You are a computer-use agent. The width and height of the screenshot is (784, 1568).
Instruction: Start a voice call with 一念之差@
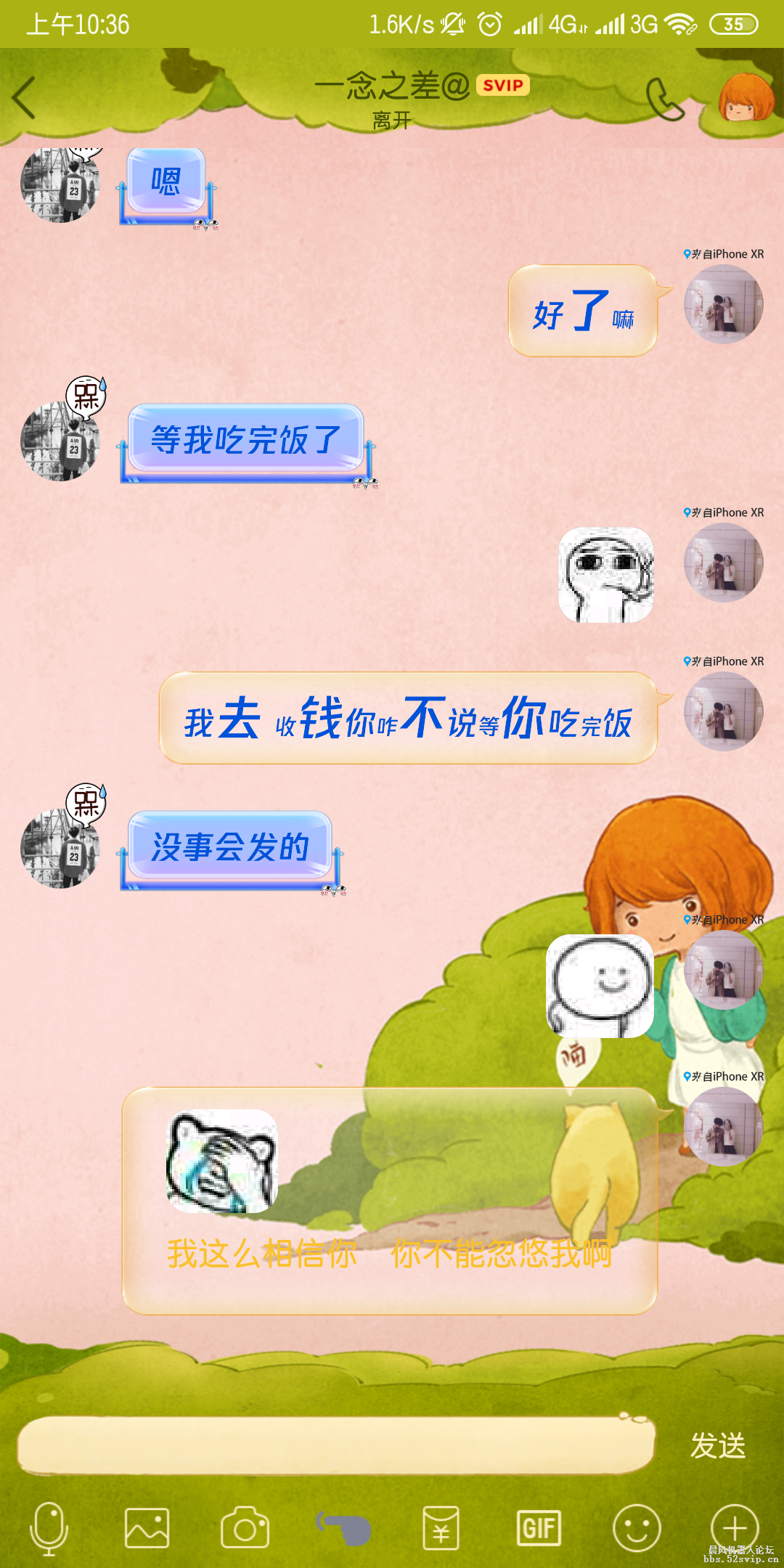[664, 99]
